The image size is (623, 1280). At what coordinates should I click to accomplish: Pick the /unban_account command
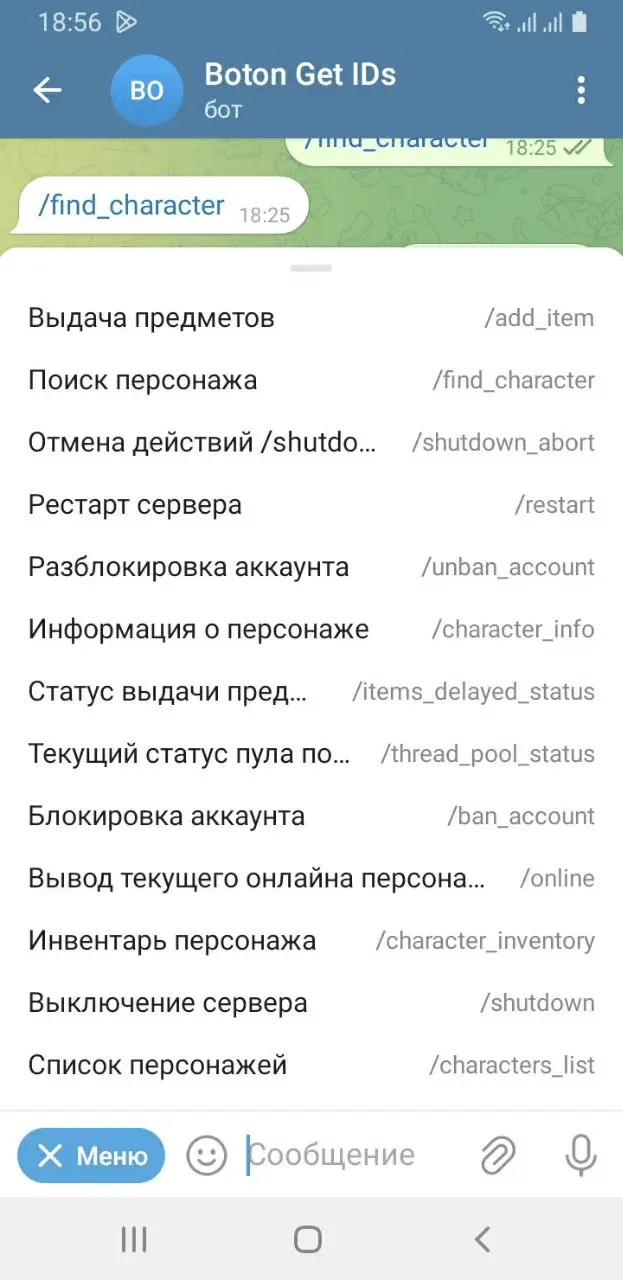pos(311,567)
